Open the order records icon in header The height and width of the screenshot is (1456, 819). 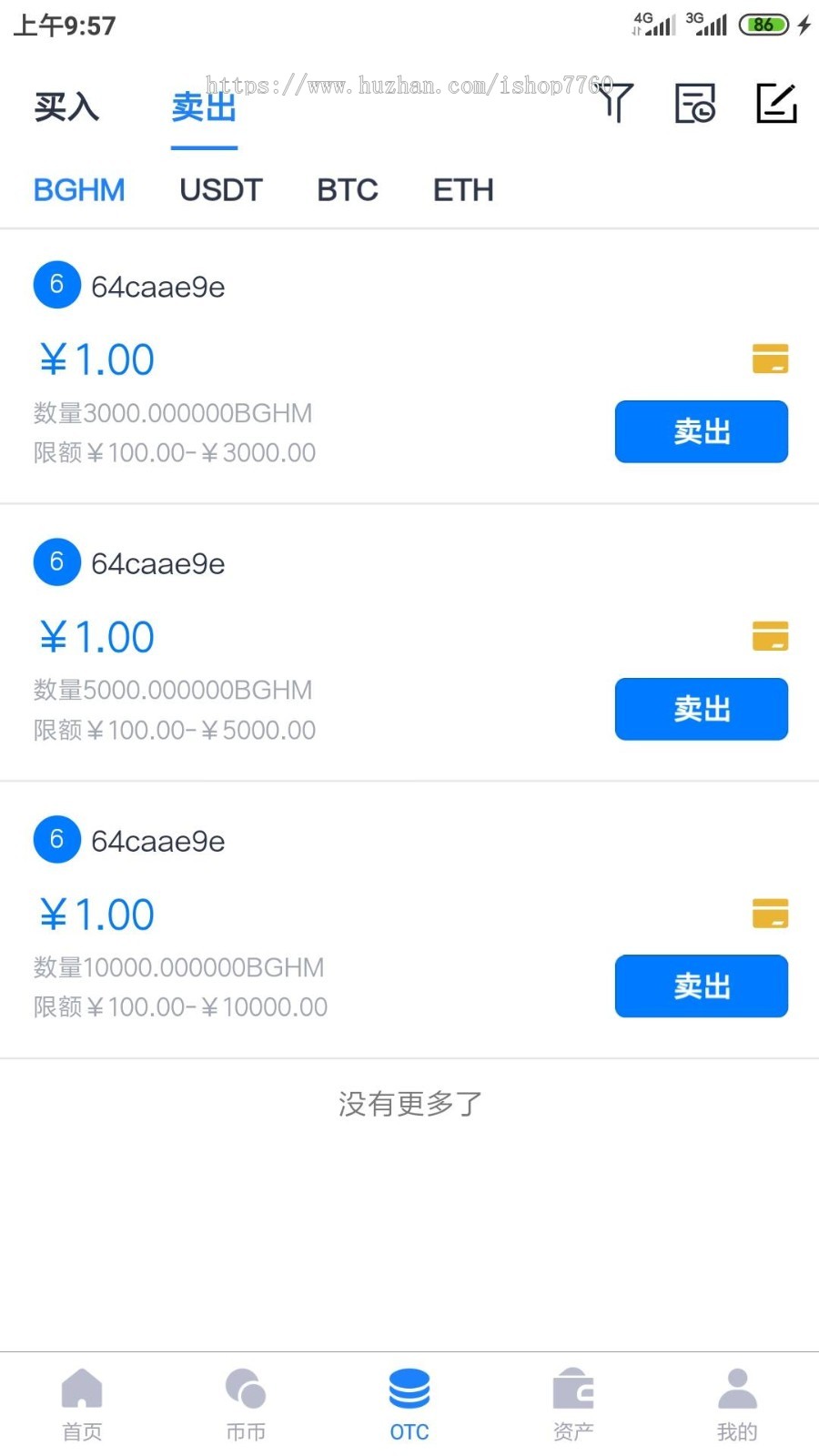coord(695,103)
